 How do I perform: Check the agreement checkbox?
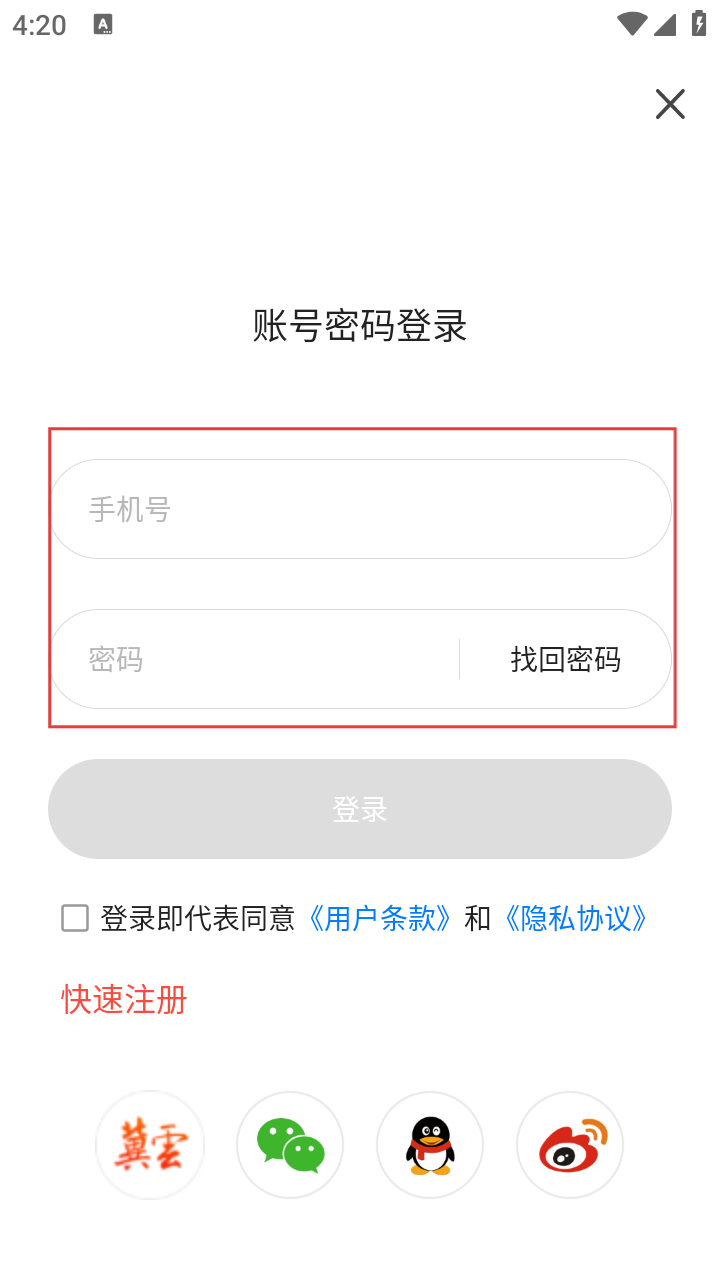(75, 918)
